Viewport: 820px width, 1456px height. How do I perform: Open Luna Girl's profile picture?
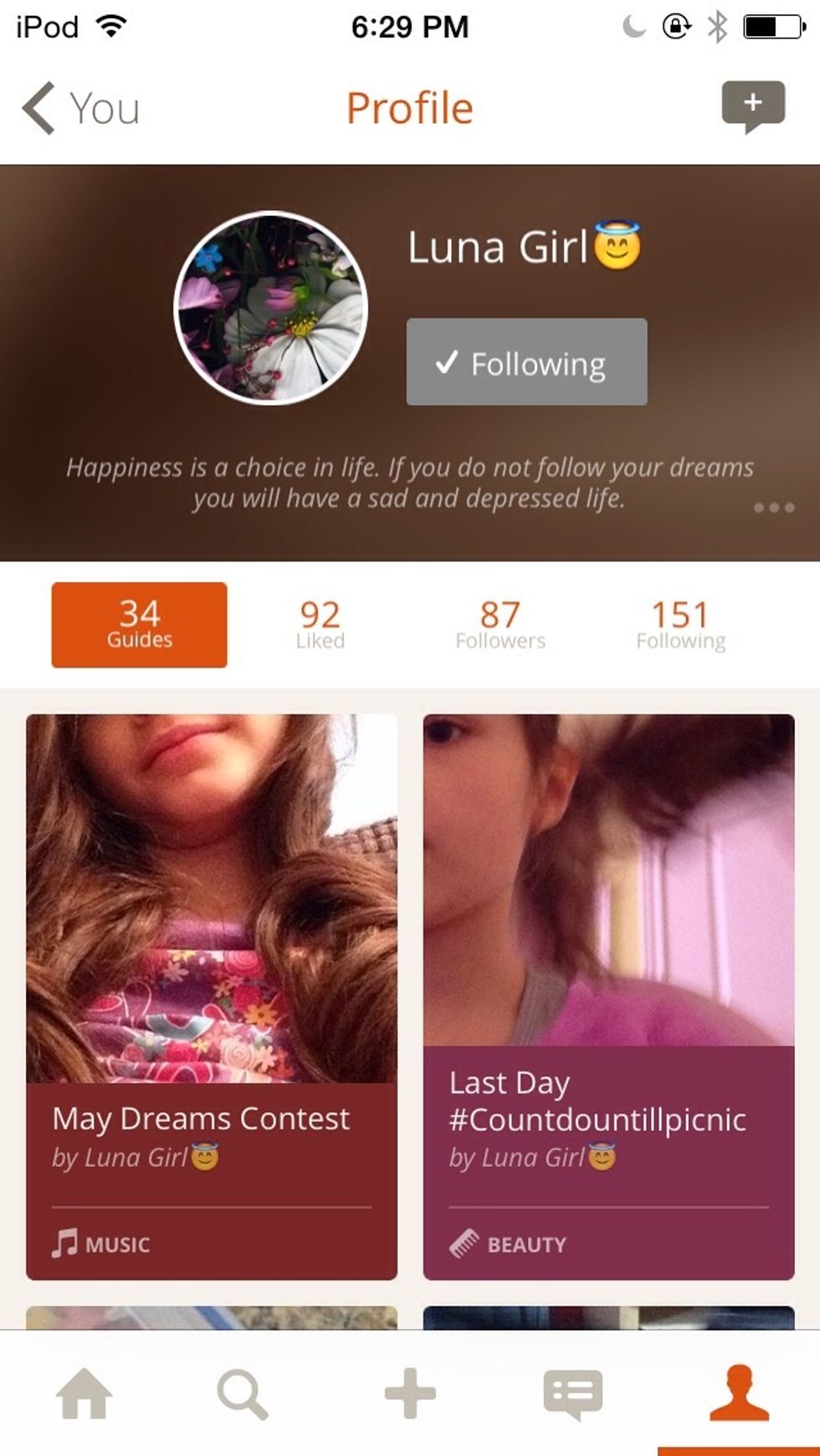[271, 307]
